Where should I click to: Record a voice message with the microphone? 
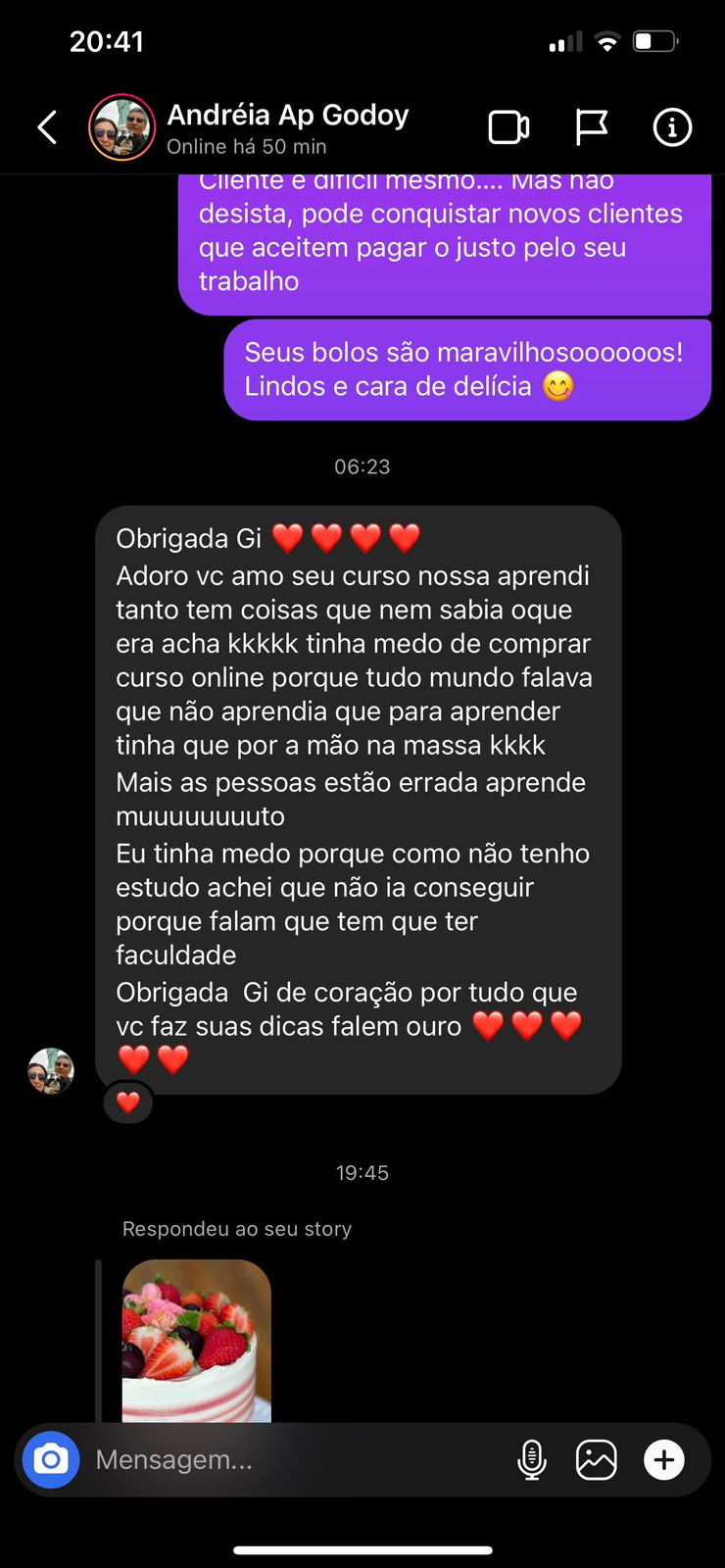[x=532, y=1460]
